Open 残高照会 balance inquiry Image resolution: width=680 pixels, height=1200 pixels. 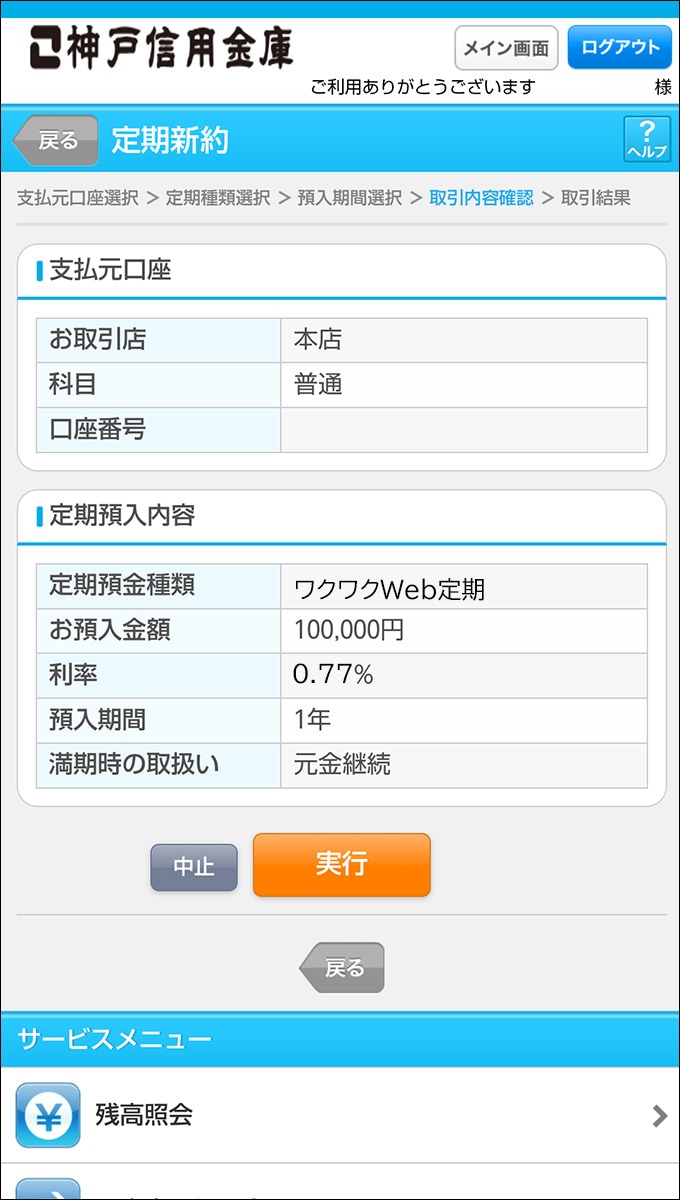[x=340, y=1114]
